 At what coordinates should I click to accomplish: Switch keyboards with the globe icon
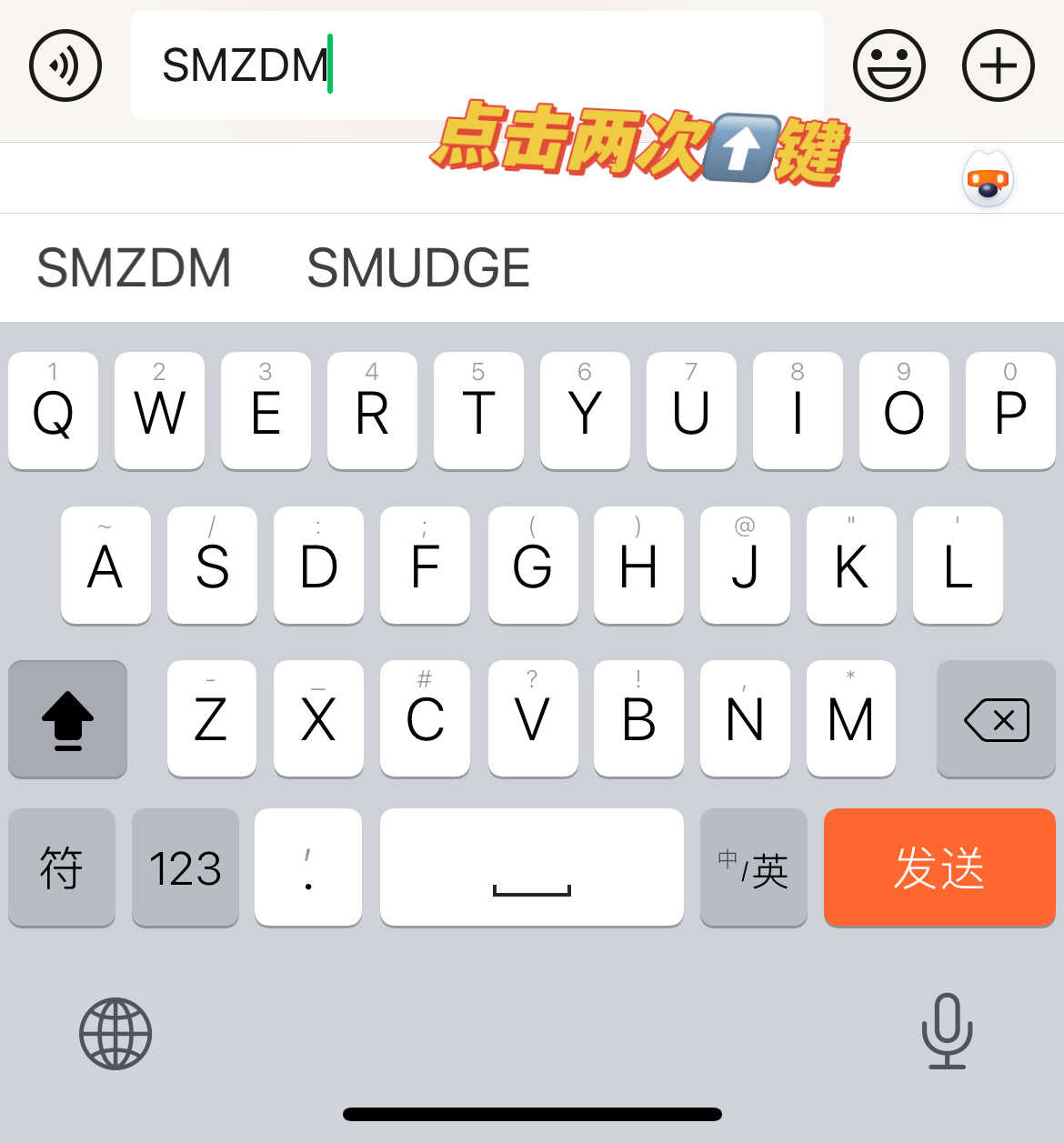pos(115,1034)
